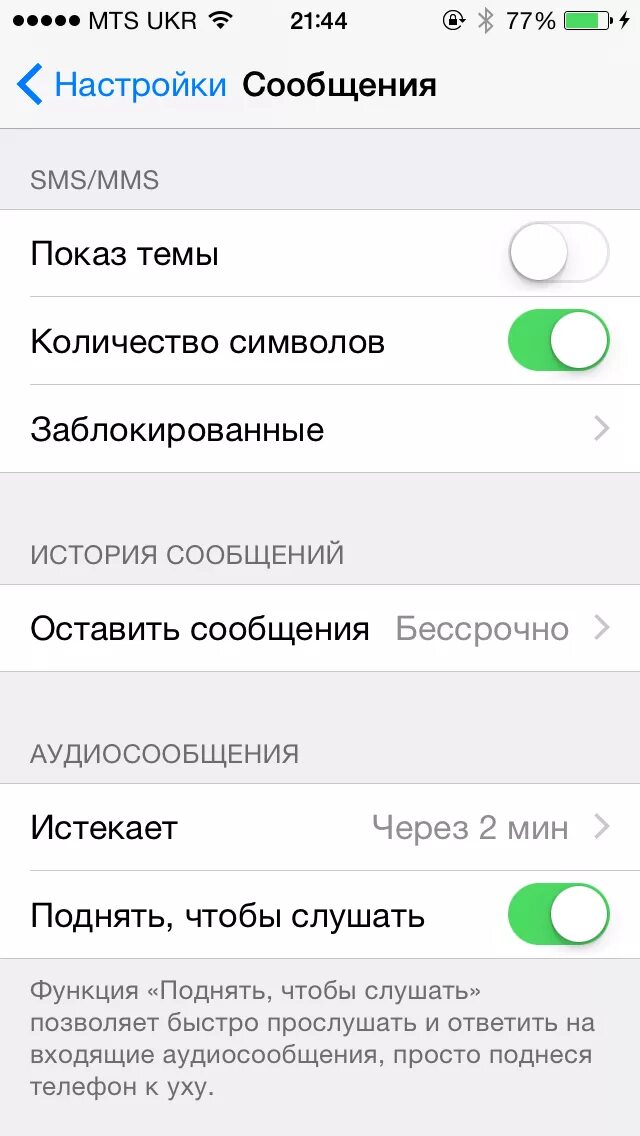Open Оставить сообщения setting
The width and height of the screenshot is (640, 1136).
pos(320,628)
